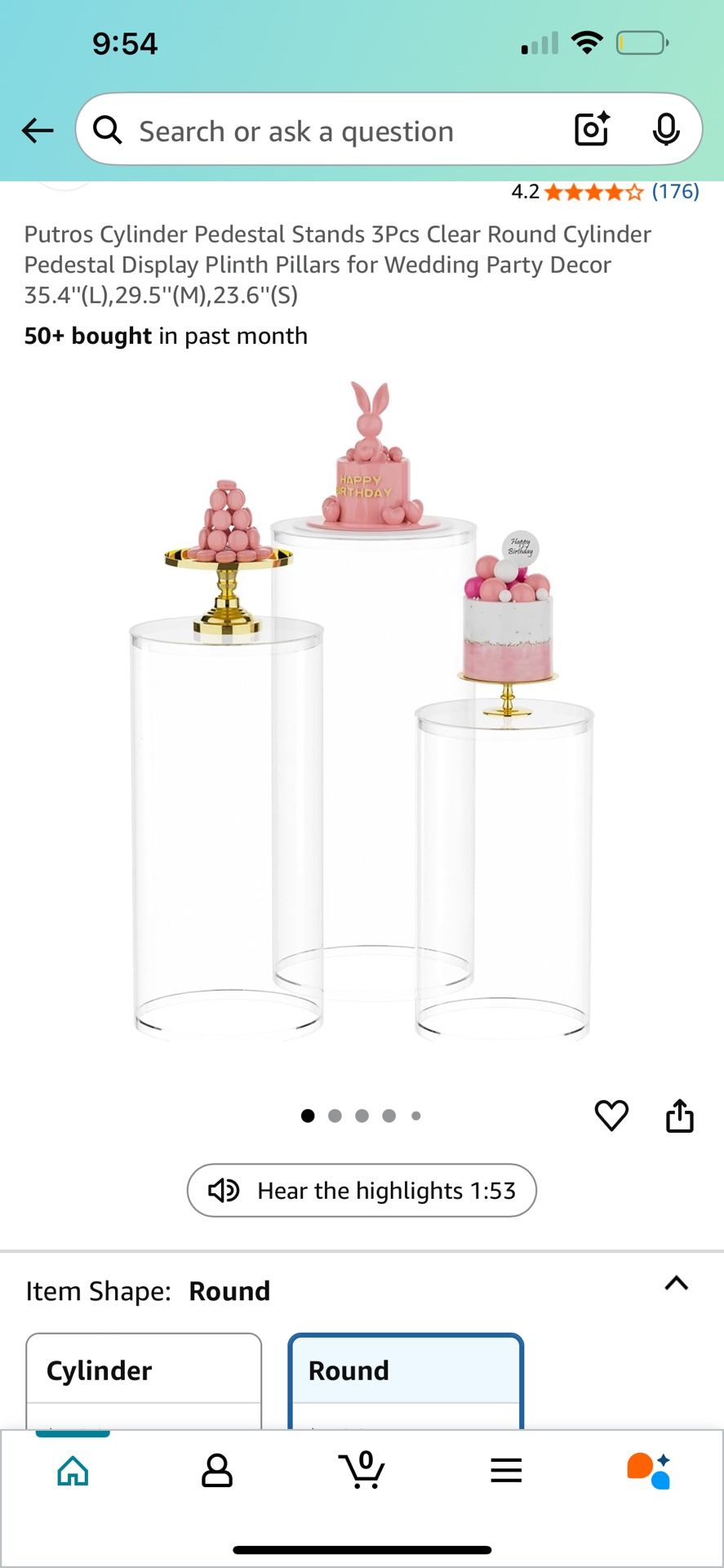Tap the search or ask a question field
This screenshot has width=724, height=1568.
(x=326, y=131)
